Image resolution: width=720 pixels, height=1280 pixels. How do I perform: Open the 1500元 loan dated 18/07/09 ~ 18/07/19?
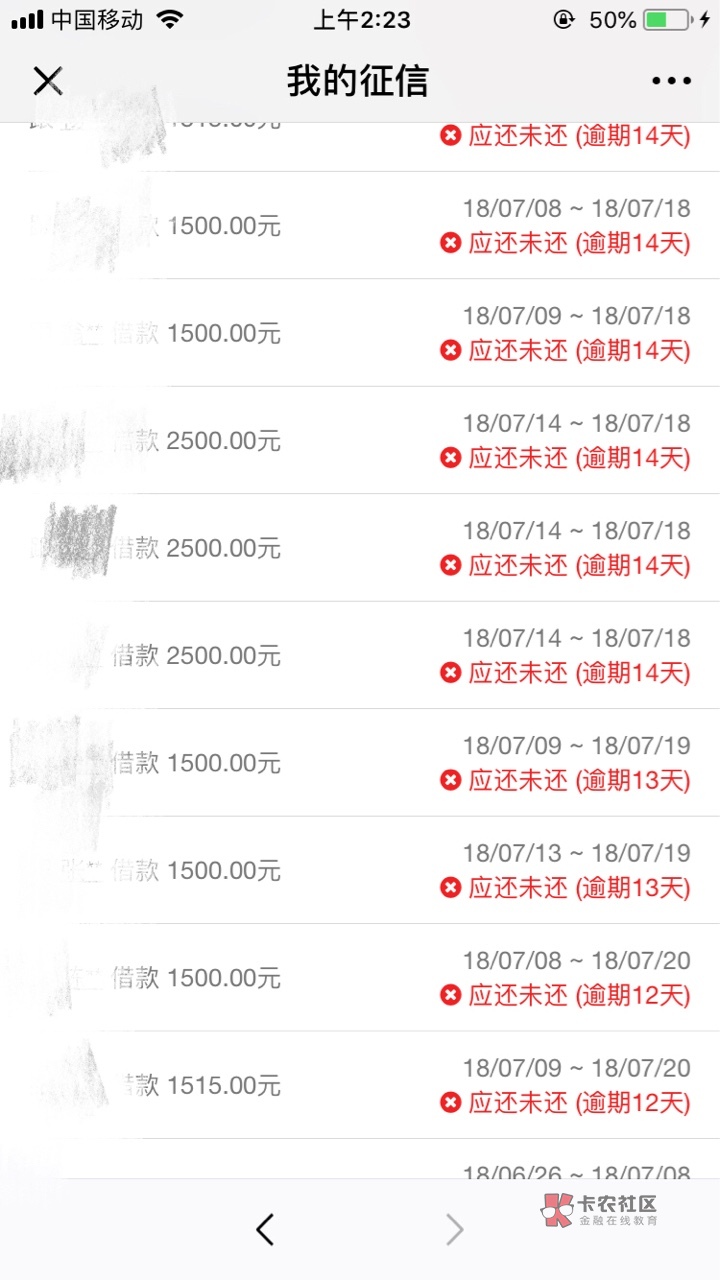point(360,763)
